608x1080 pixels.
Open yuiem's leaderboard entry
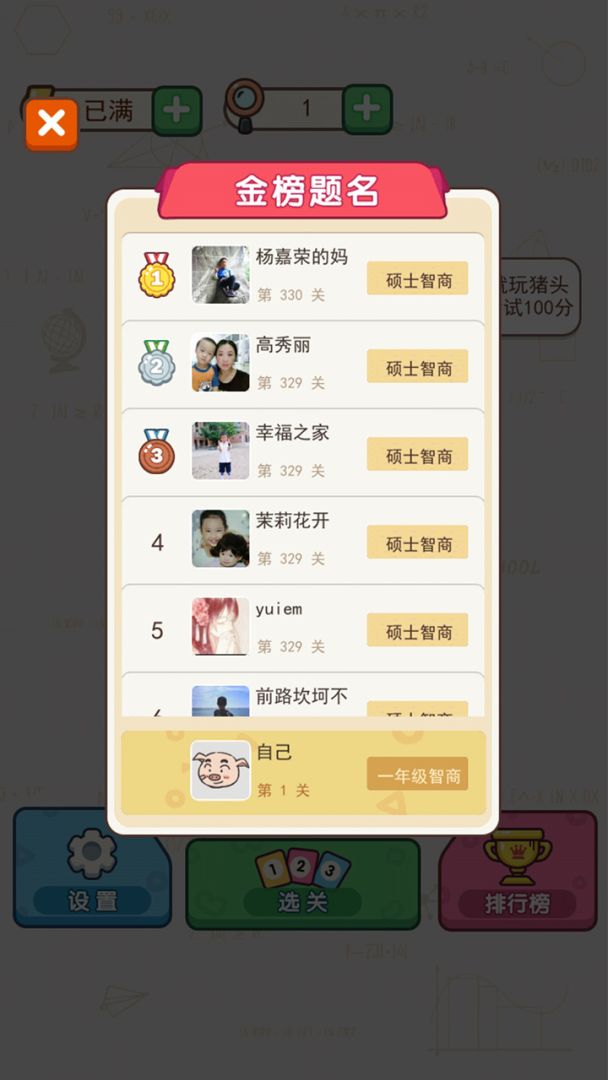point(302,628)
